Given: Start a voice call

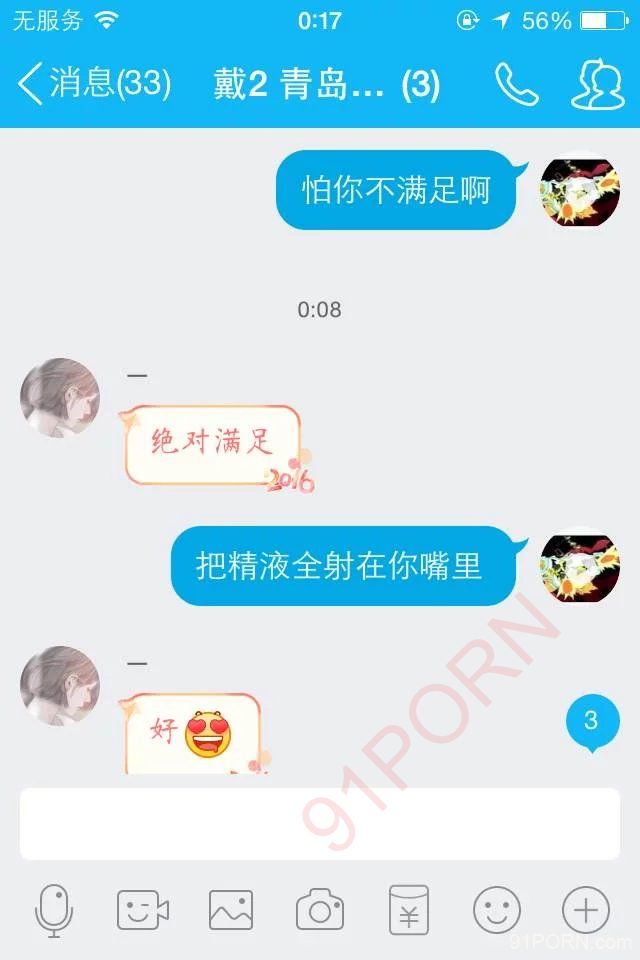Looking at the screenshot, I should [x=516, y=85].
